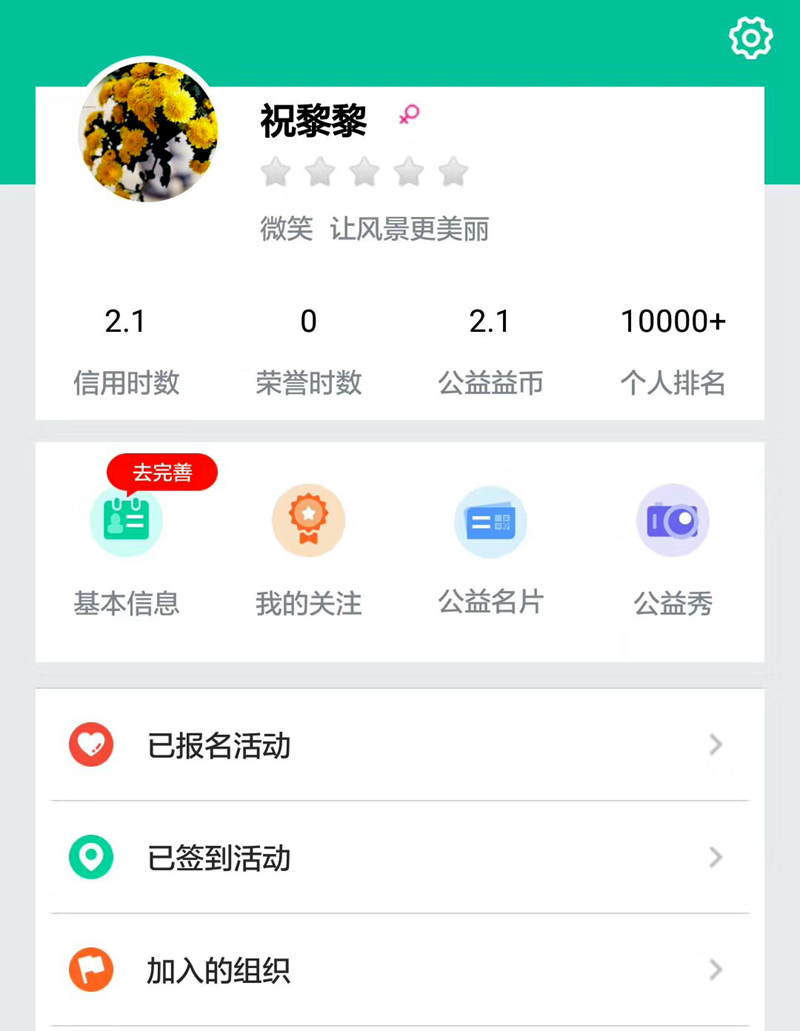Viewport: 800px width, 1031px height.
Task: Tap the chrysanthemum profile avatar
Action: 148,131
